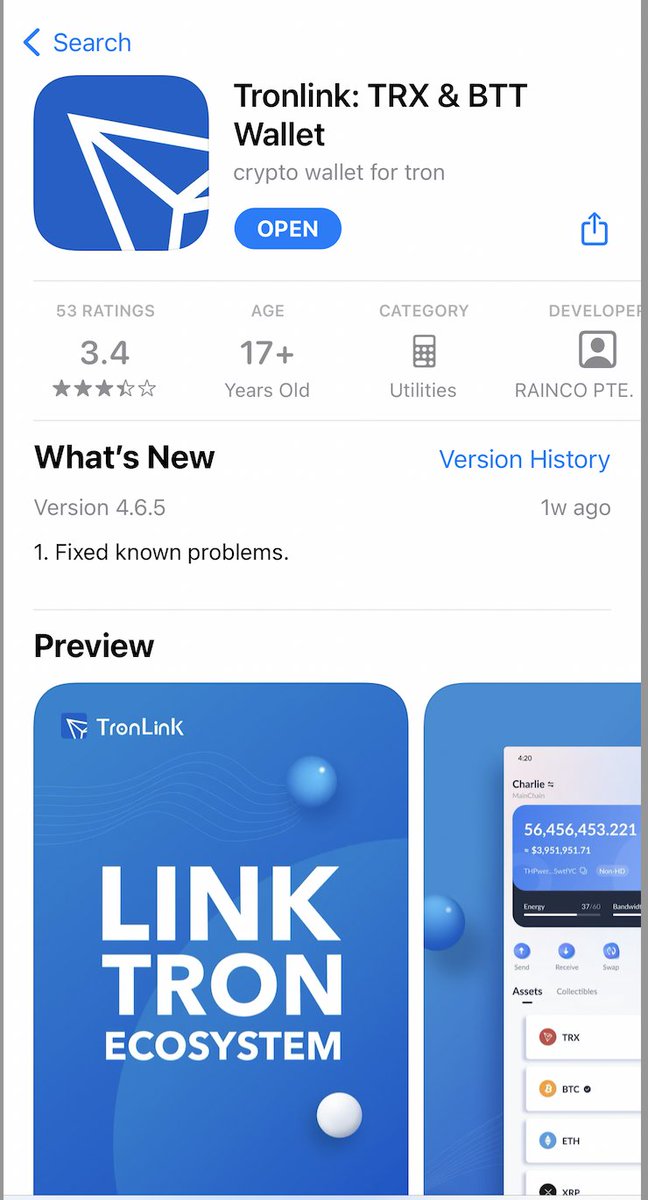The image size is (648, 1200).
Task: Open the Tronlink app
Action: 287,229
